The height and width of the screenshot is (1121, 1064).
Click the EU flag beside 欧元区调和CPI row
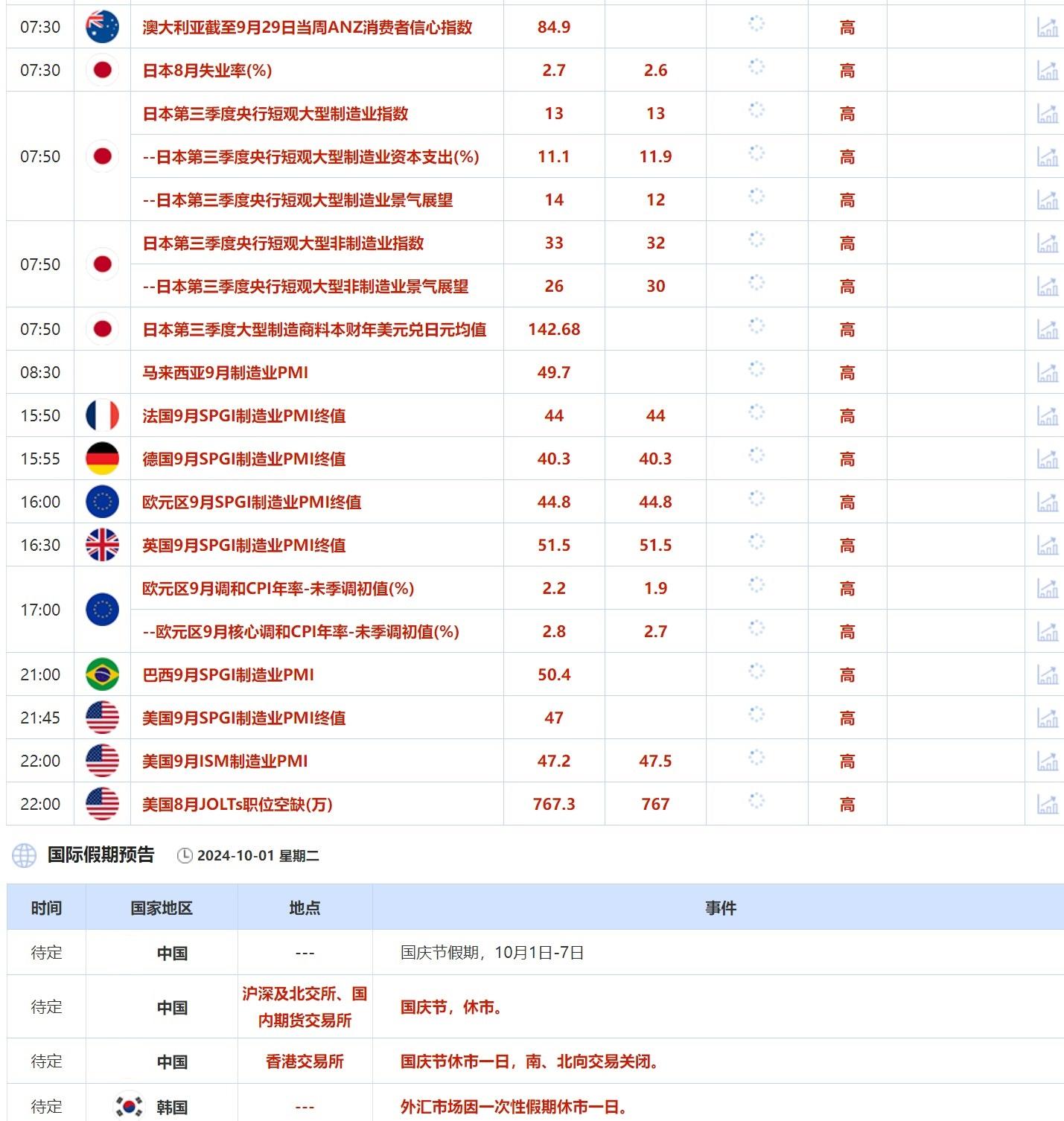coord(102,609)
